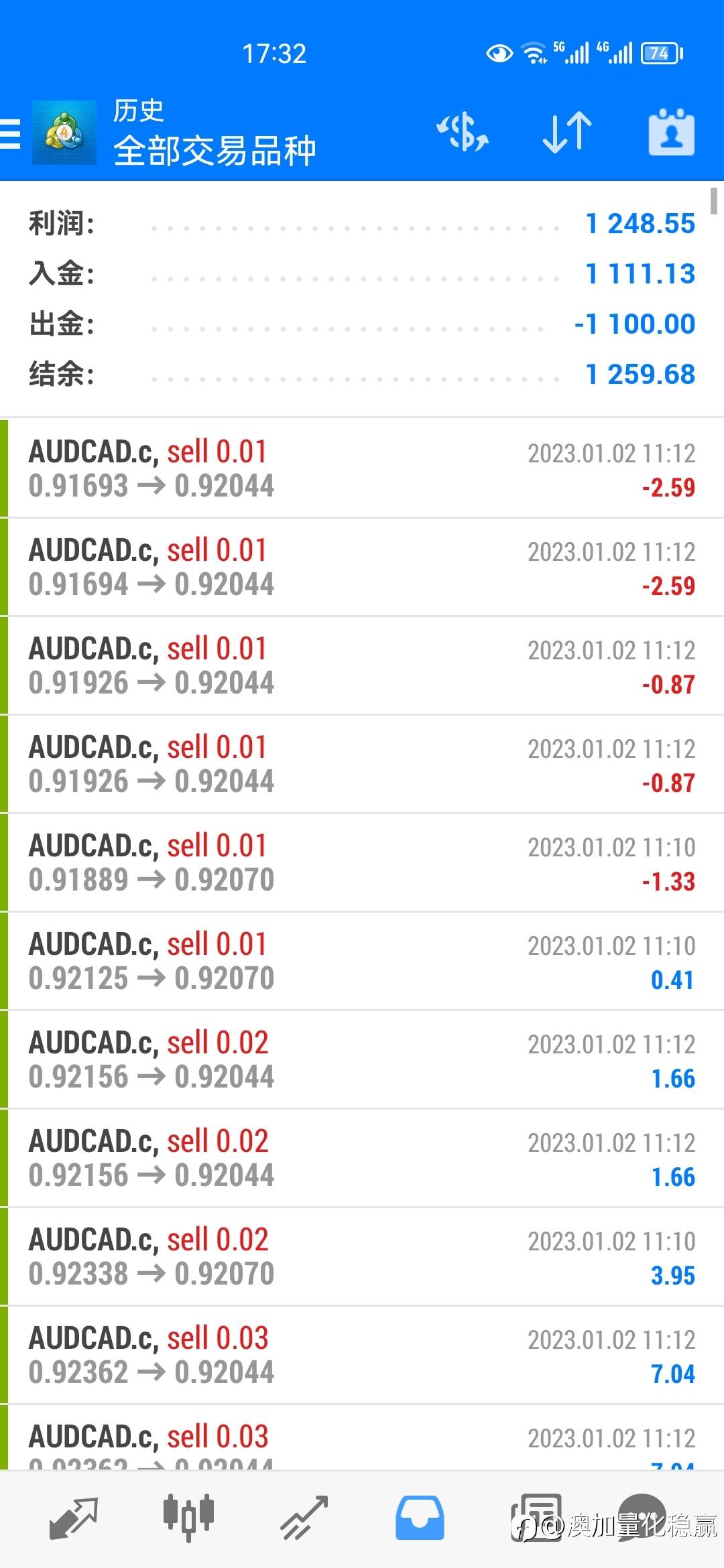Switch to the Chart tab
The height and width of the screenshot is (1568, 724).
(x=188, y=1517)
